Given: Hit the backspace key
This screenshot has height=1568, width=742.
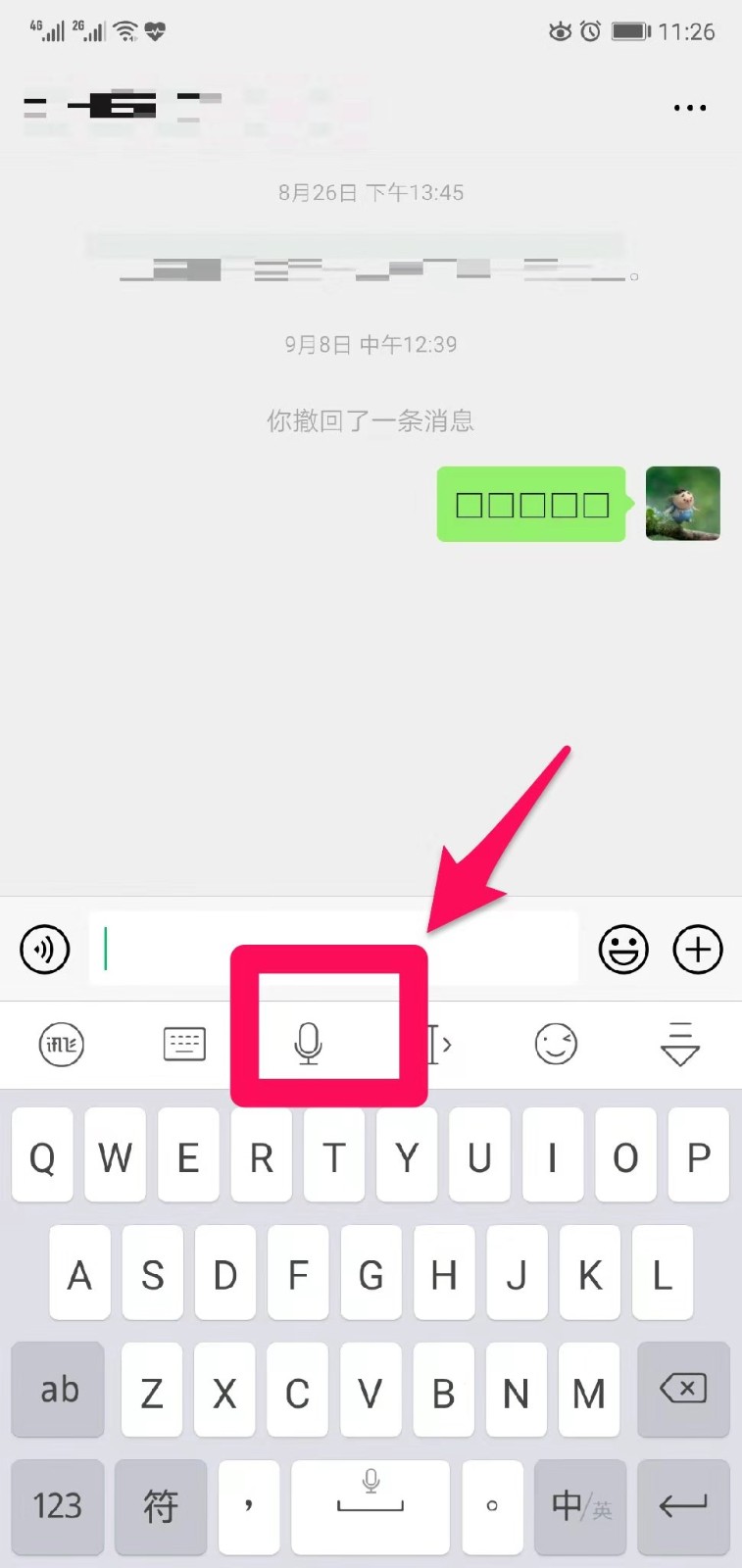Looking at the screenshot, I should point(683,1389).
